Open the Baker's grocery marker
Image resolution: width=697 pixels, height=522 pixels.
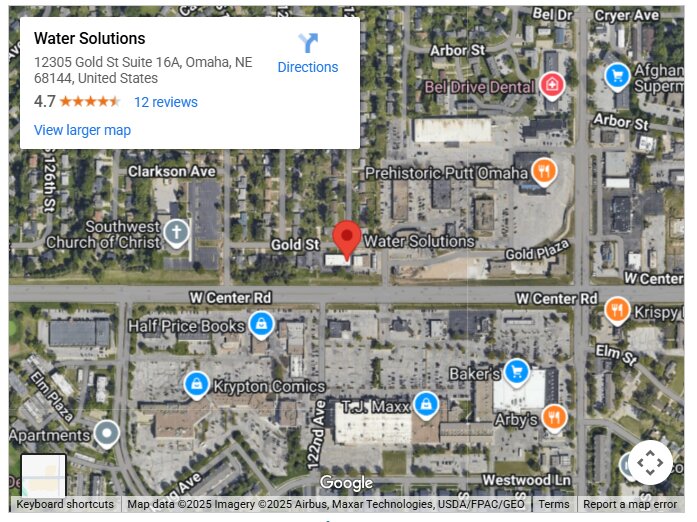tap(516, 372)
